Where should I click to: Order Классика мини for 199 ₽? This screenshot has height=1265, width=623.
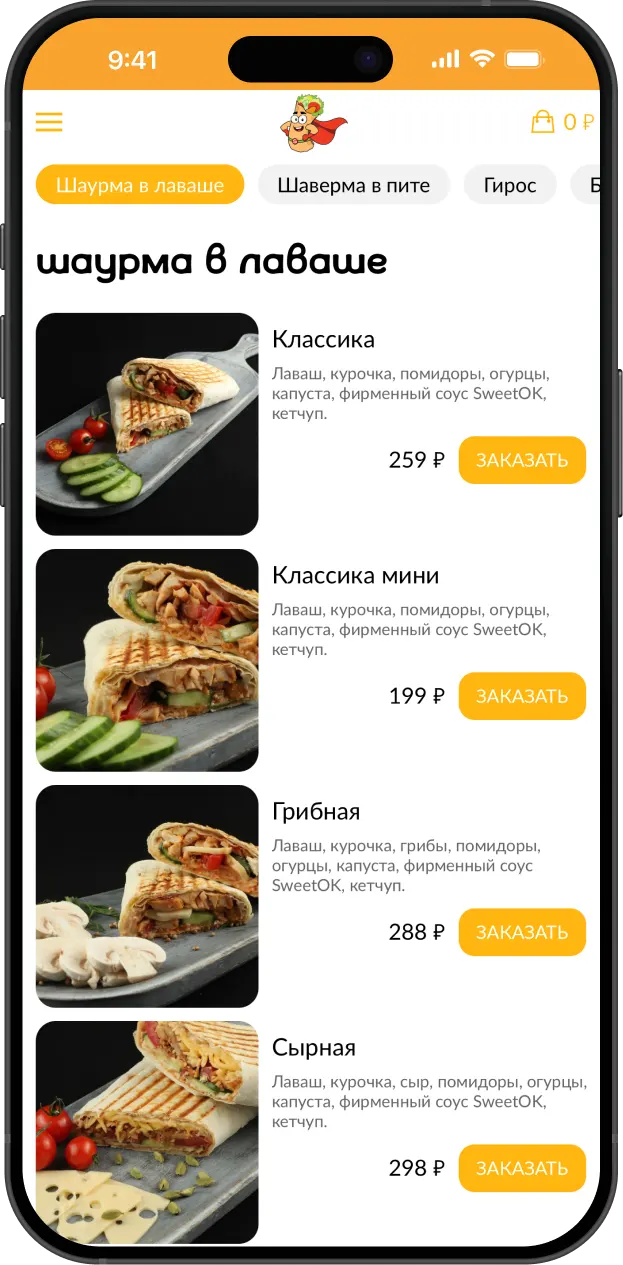point(522,696)
